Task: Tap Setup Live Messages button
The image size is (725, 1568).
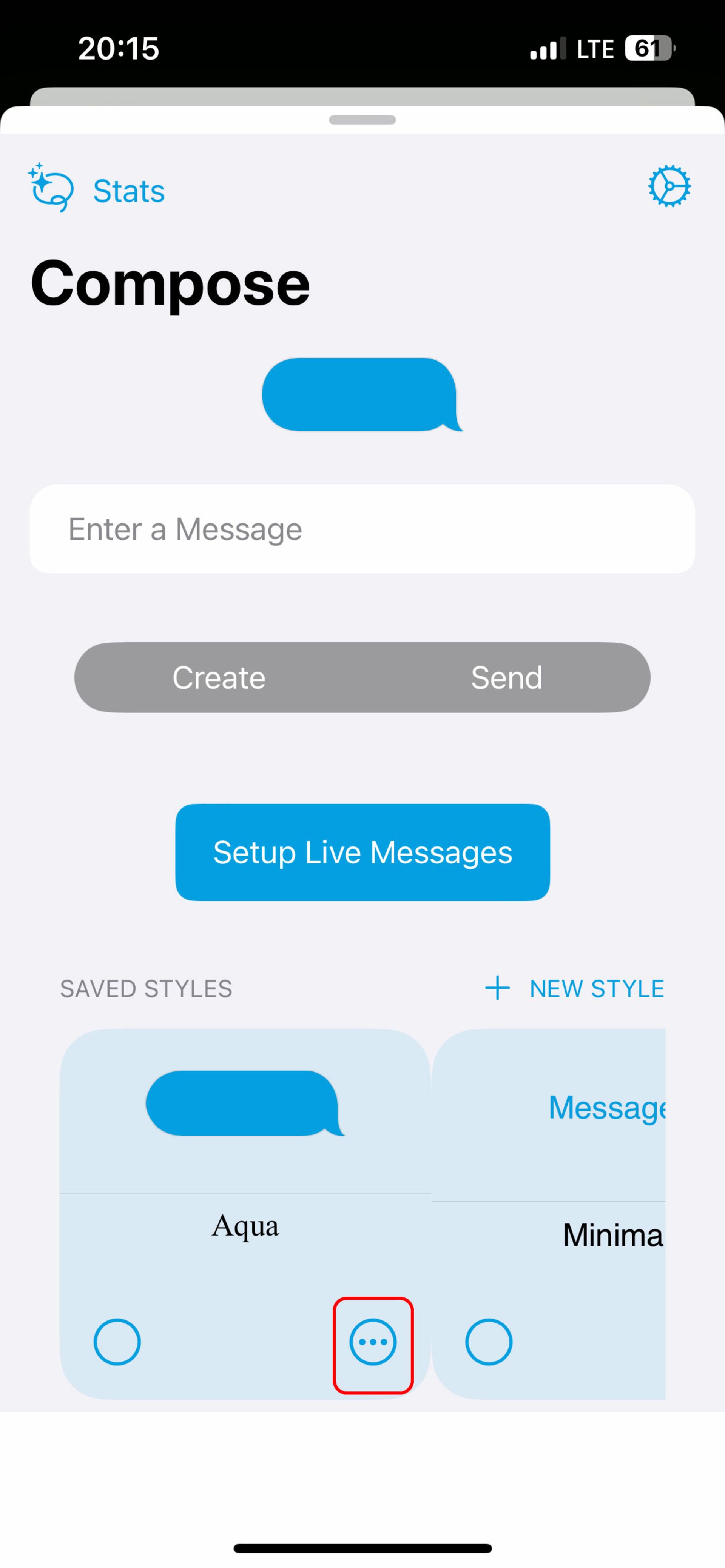Action: point(362,852)
